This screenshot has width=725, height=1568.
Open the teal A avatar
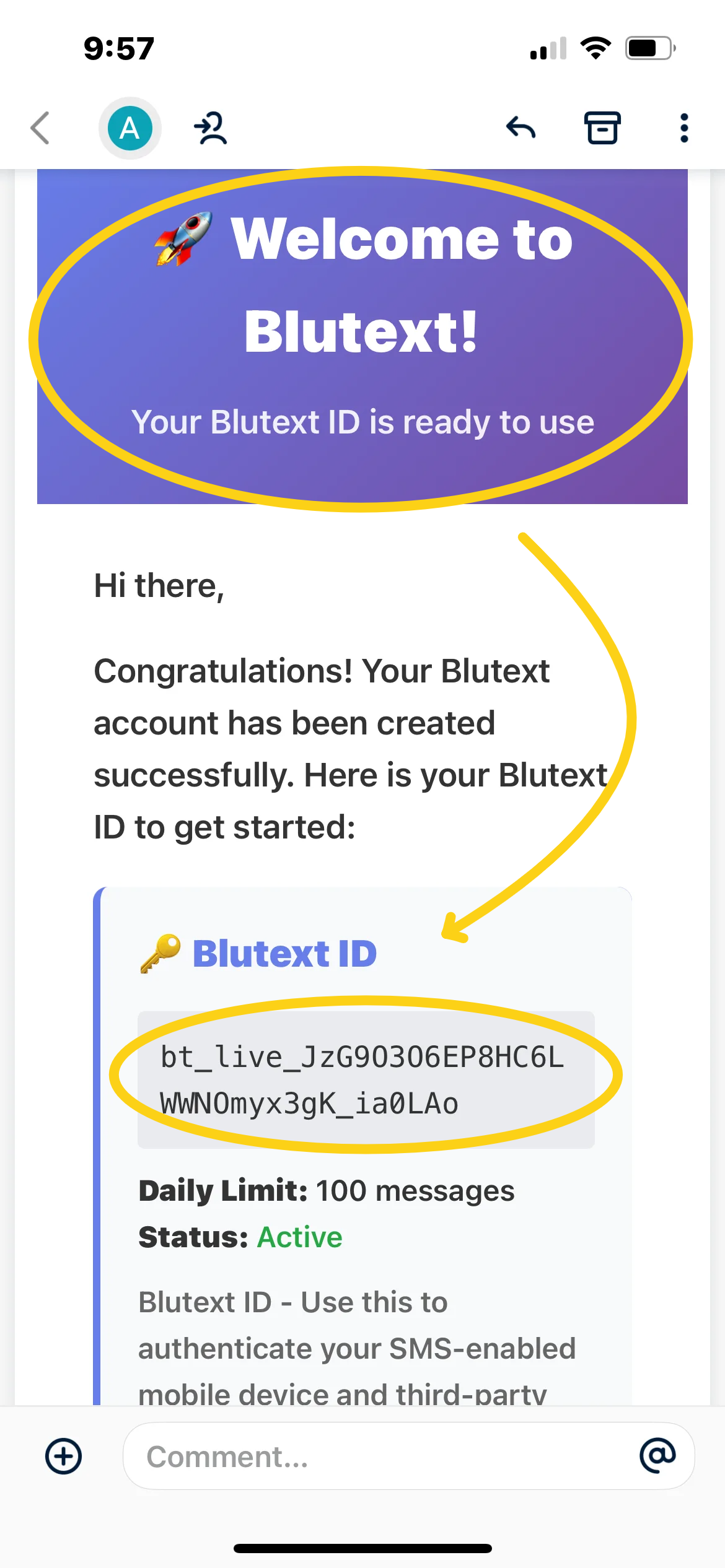pos(130,128)
